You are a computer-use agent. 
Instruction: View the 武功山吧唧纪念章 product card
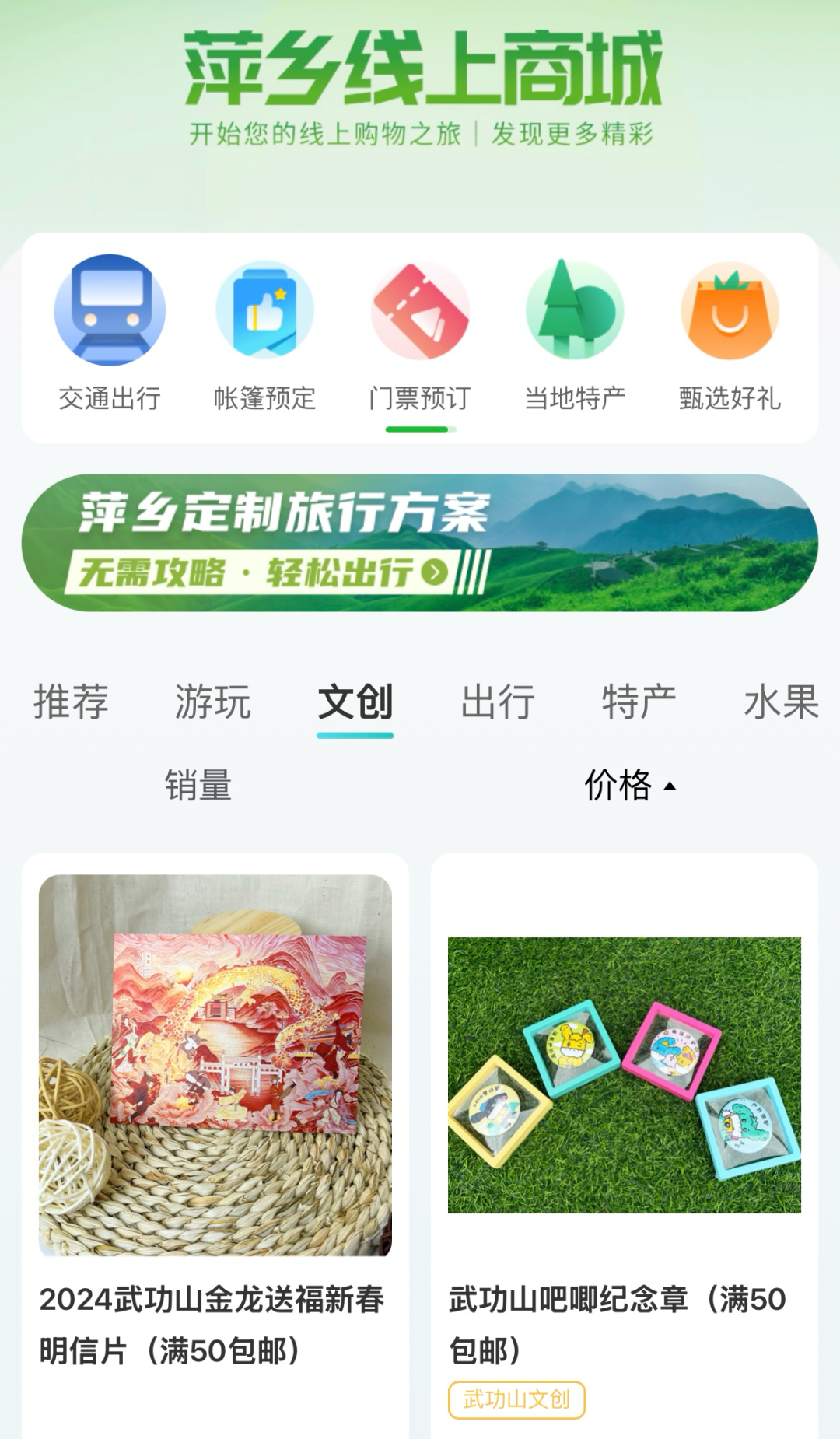pyautogui.click(x=625, y=1128)
